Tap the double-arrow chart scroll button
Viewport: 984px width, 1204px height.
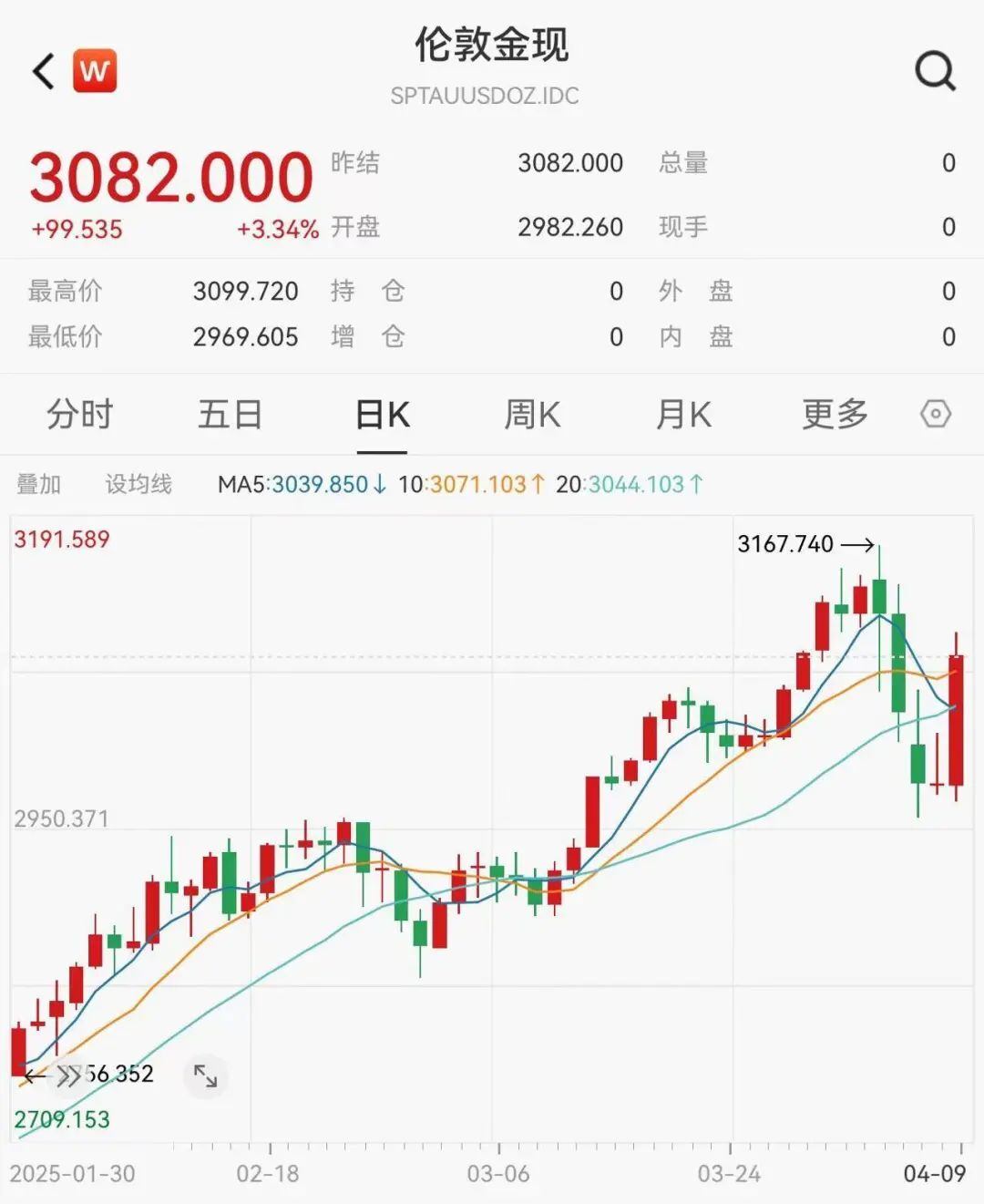68,1076
